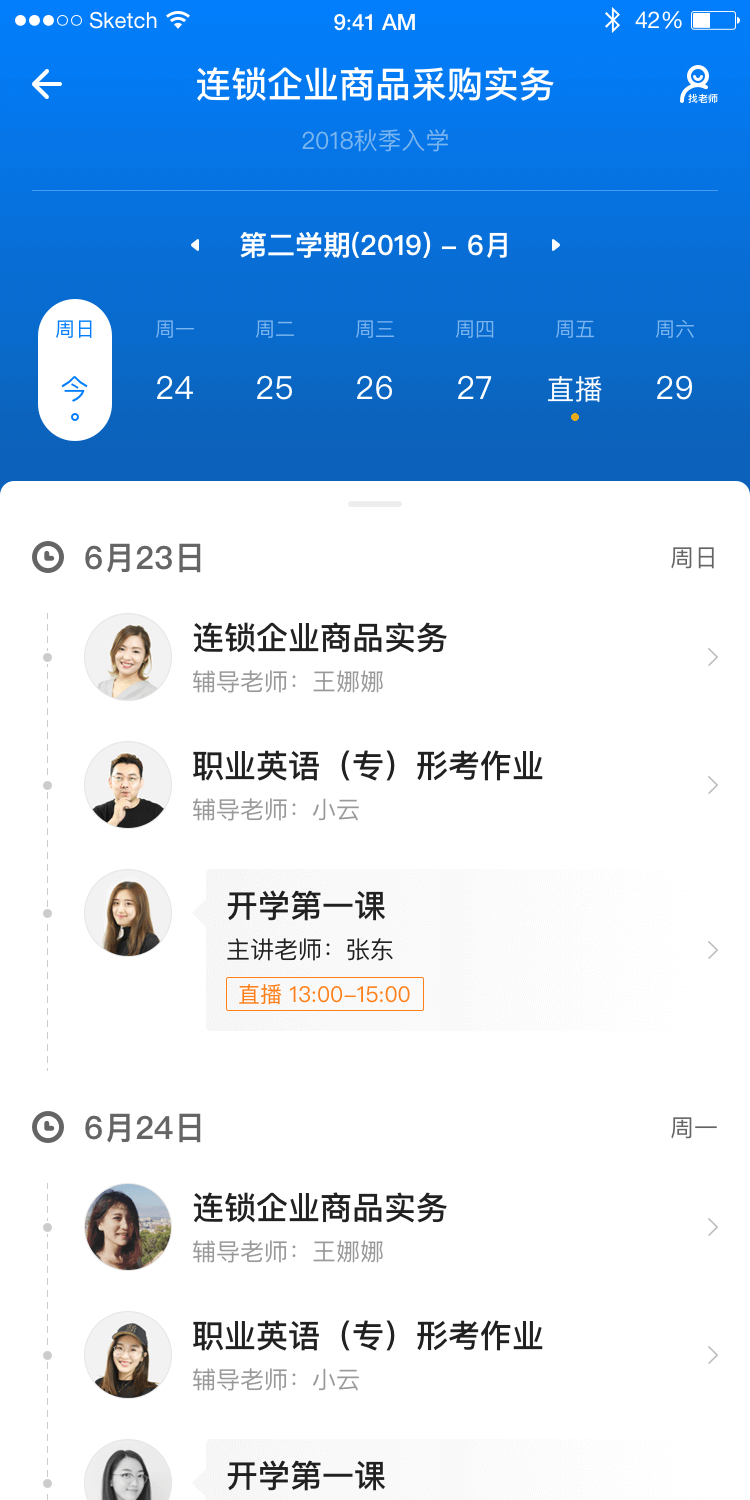Open 职业英语（专）形考作业 under 6月24日
Viewport: 750px width, 1500px height.
pos(400,1355)
